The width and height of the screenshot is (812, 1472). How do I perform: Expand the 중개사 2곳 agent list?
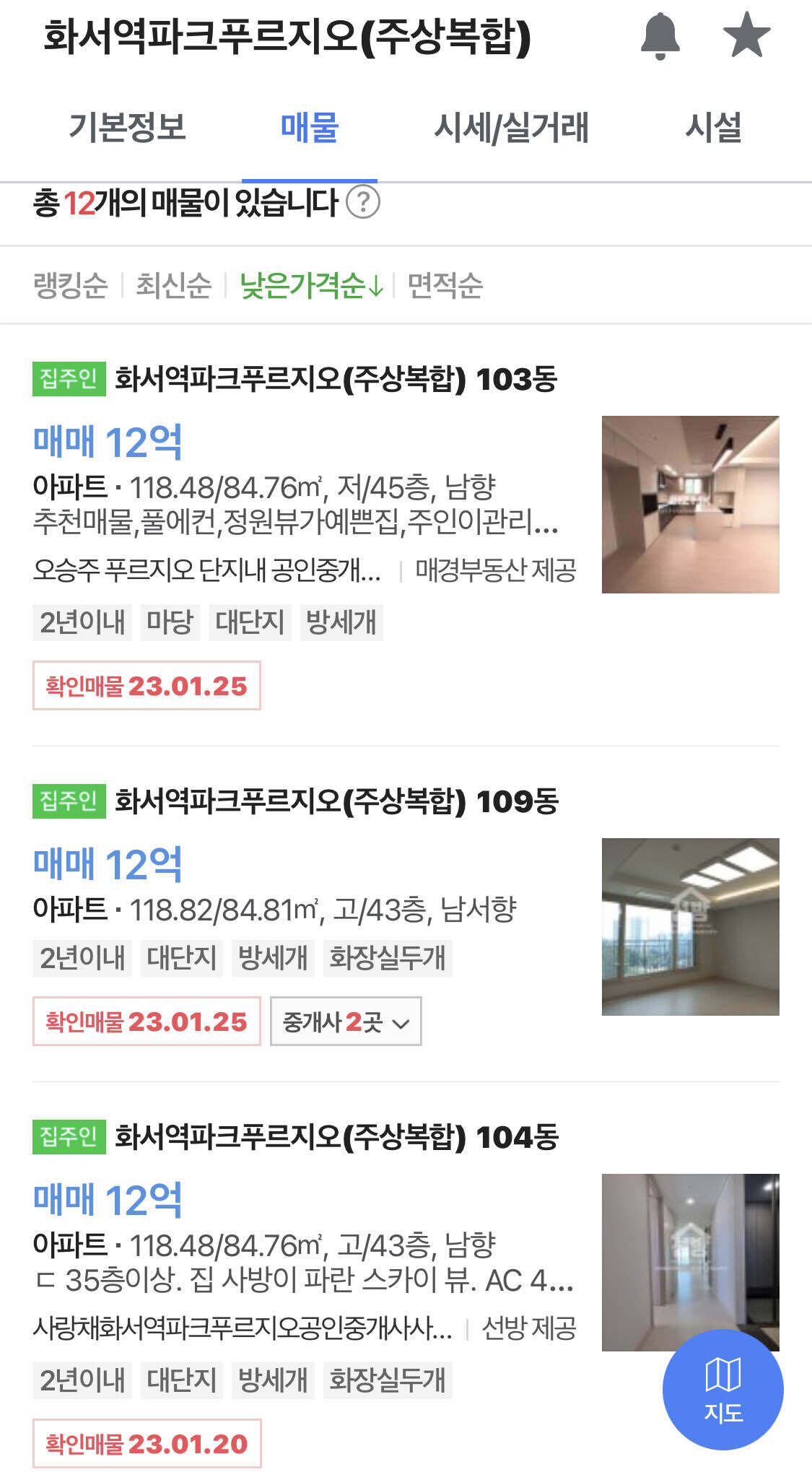click(344, 1021)
